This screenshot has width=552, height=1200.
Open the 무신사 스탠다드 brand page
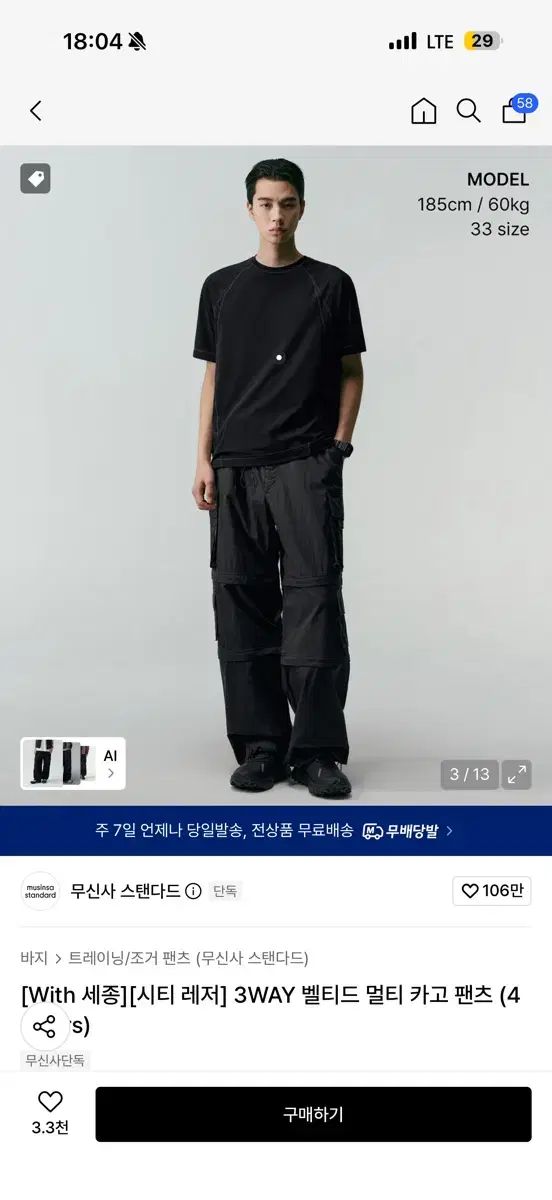tap(125, 891)
